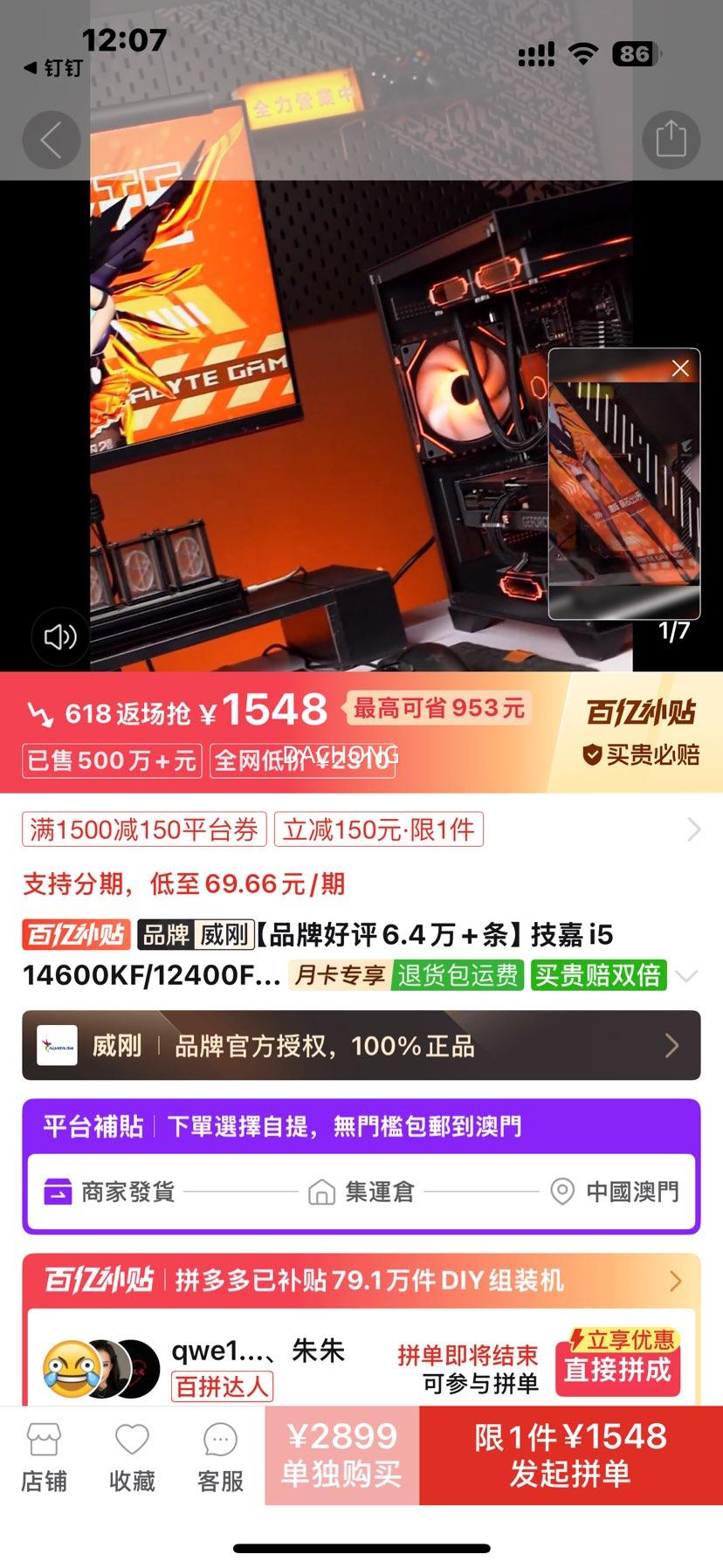723x1568 pixels.
Task: Open the 百亿补贴 DIY组装机 banner
Action: click(x=361, y=1281)
